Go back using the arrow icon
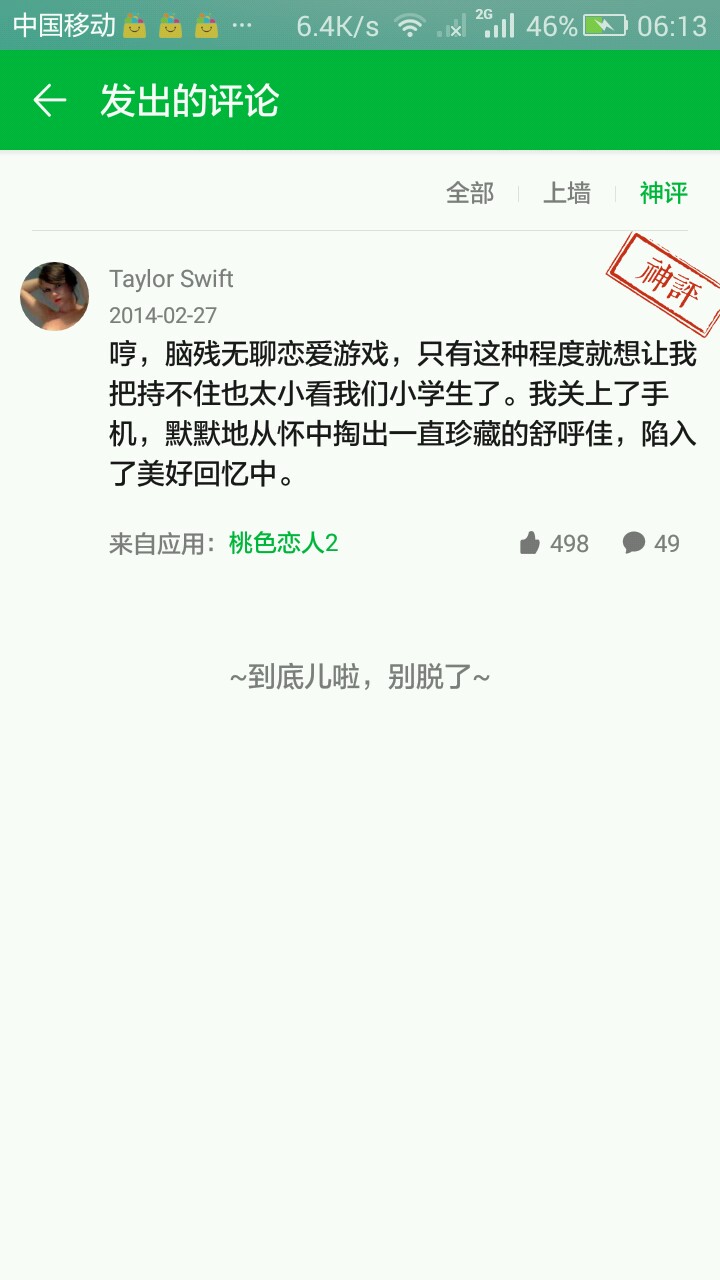 [x=49, y=101]
